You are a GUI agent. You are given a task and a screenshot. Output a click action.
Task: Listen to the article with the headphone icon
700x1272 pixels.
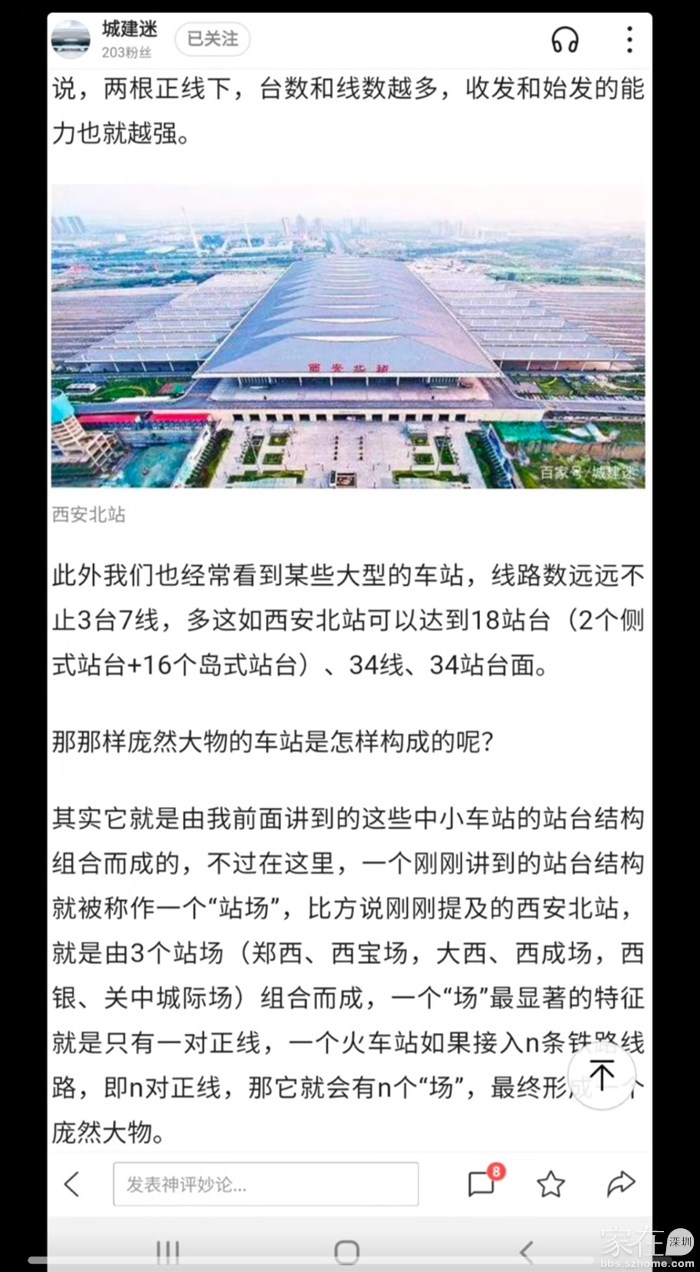click(x=565, y=39)
